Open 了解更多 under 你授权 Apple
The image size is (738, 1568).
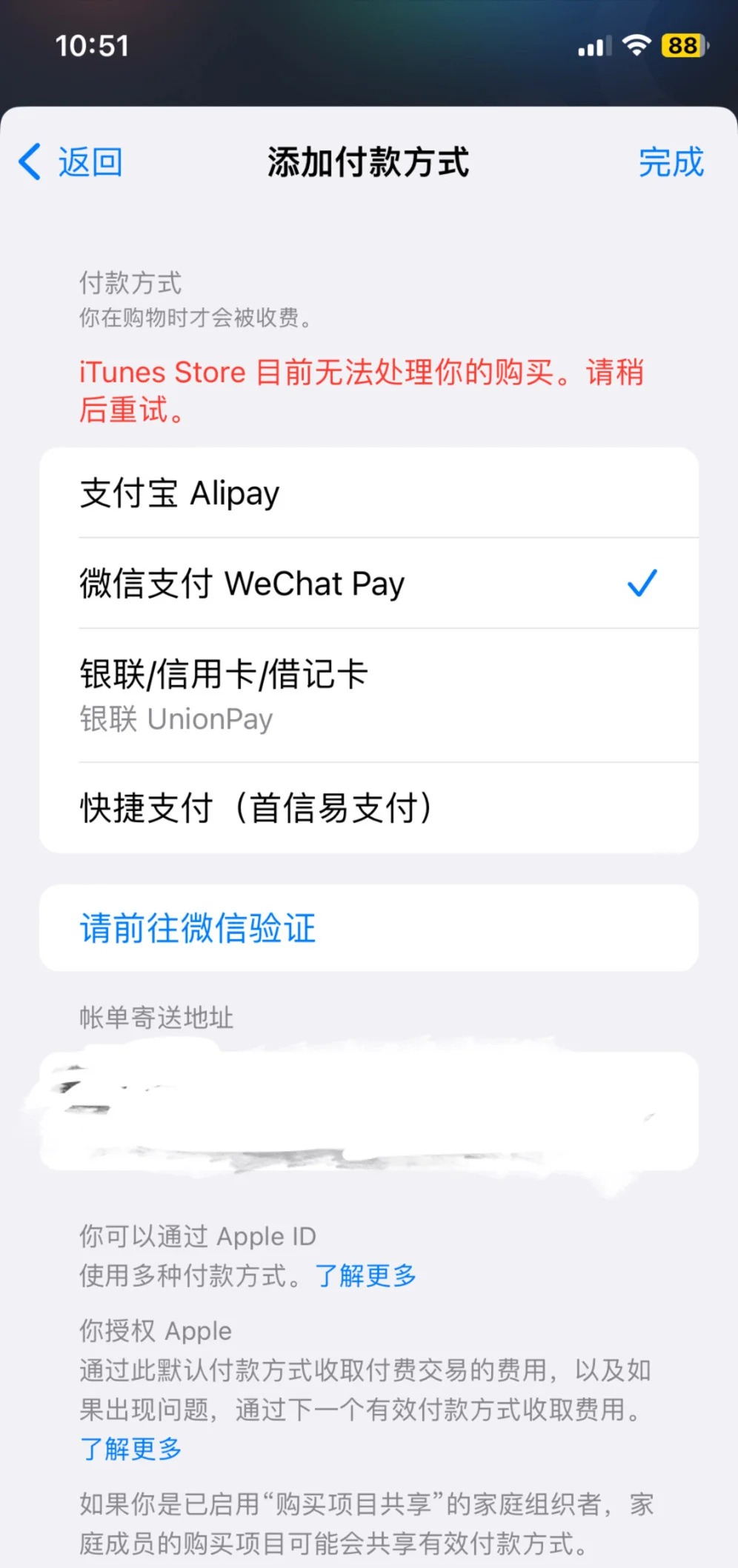pyautogui.click(x=130, y=1448)
